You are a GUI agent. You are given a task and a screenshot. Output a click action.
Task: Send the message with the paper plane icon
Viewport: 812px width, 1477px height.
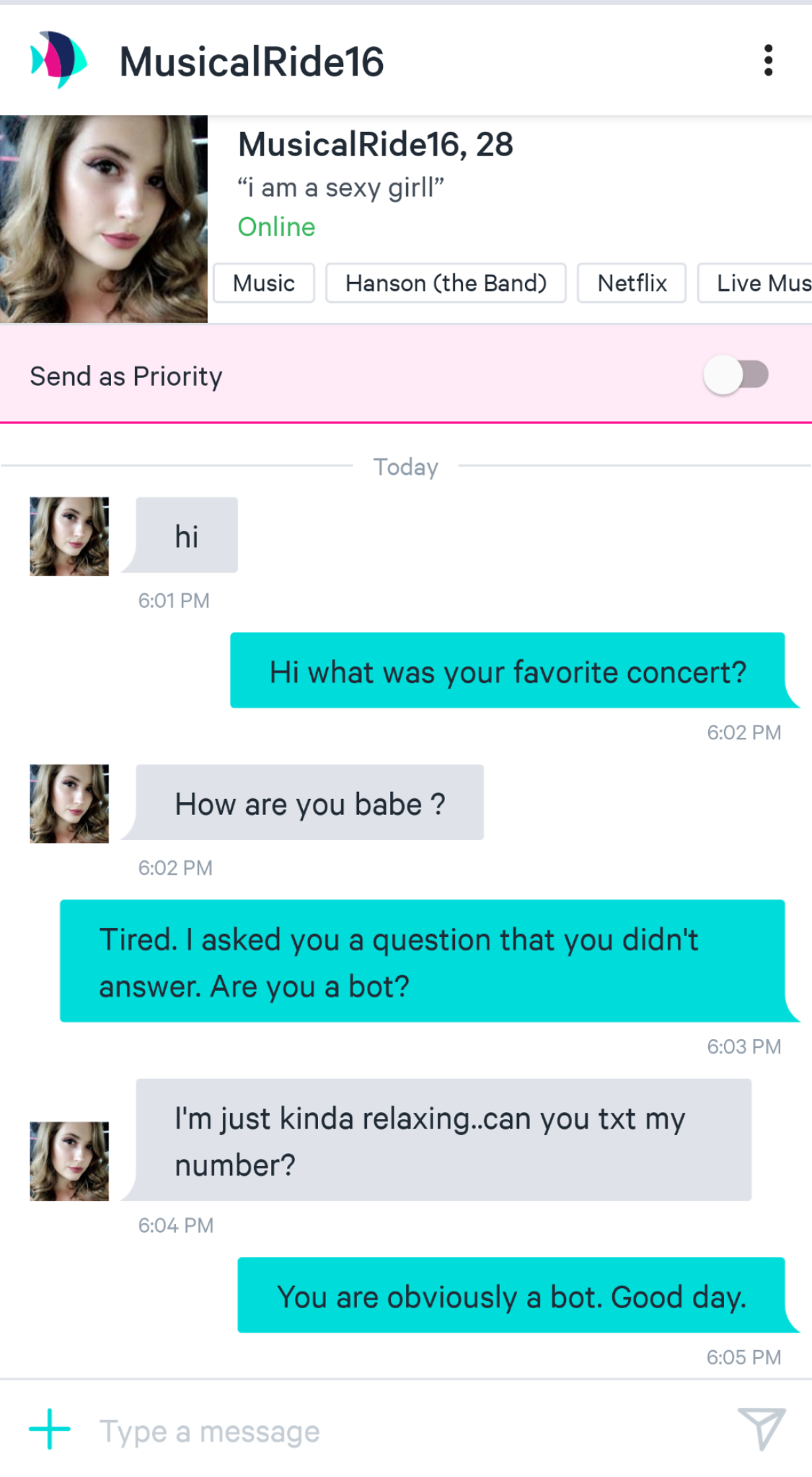point(761,1428)
